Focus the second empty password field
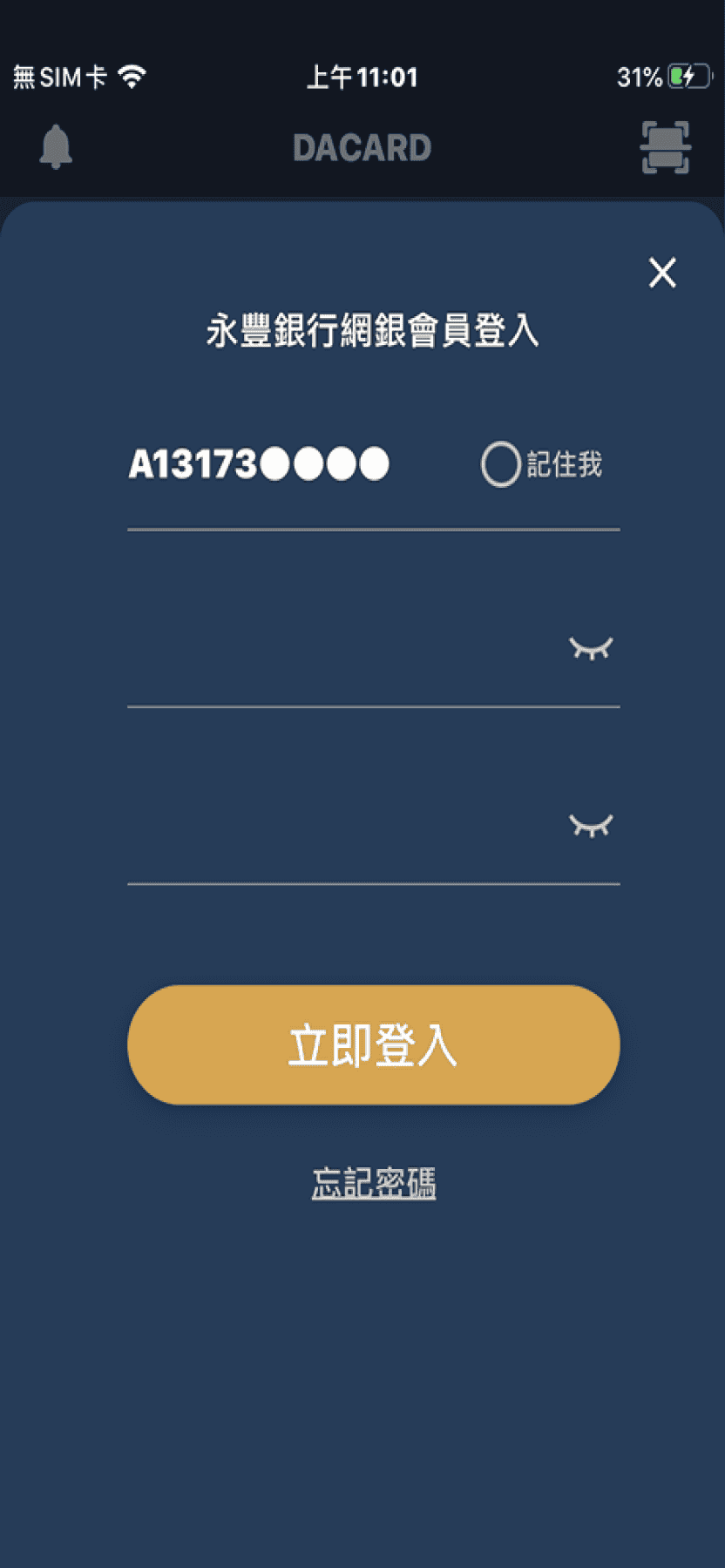The height and width of the screenshot is (1568, 725). [x=340, y=826]
